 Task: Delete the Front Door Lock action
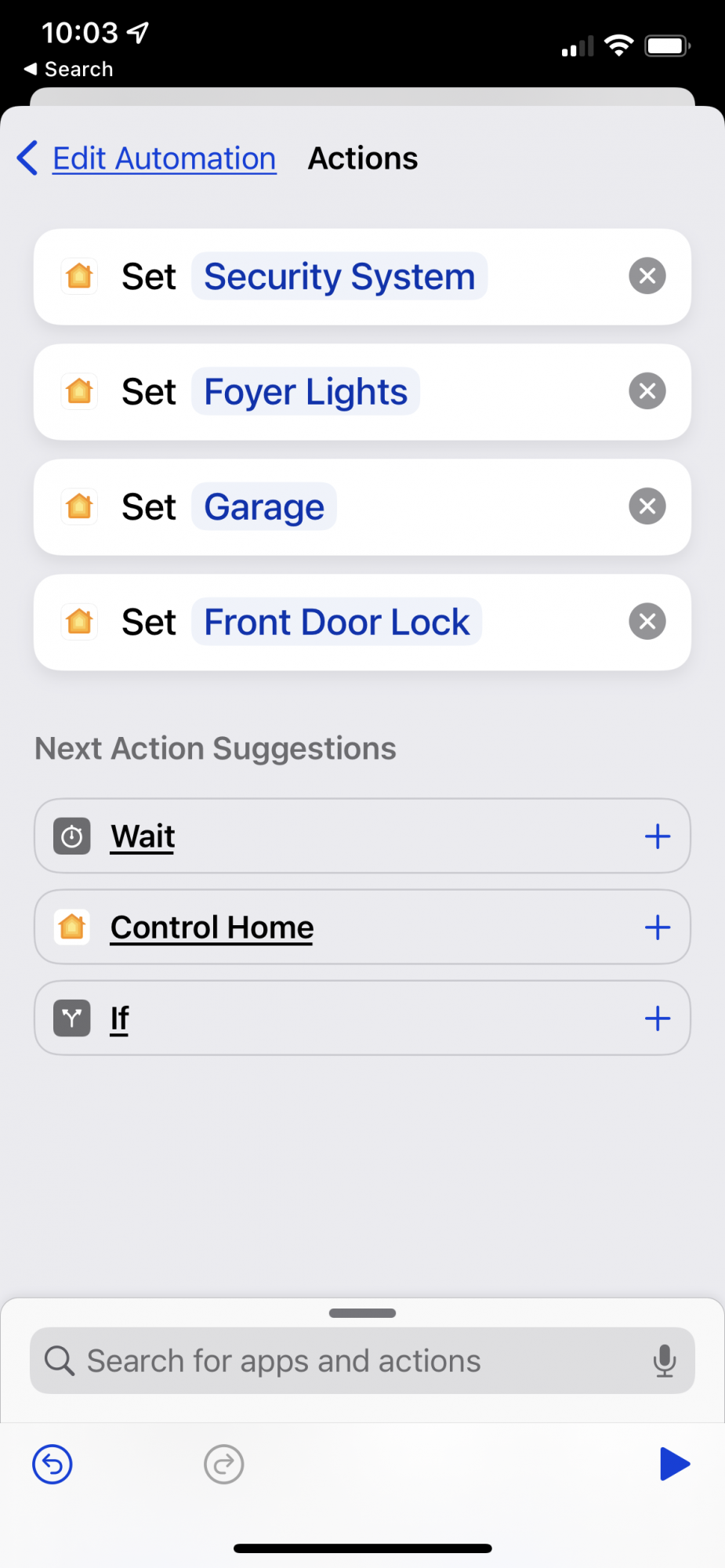[647, 622]
